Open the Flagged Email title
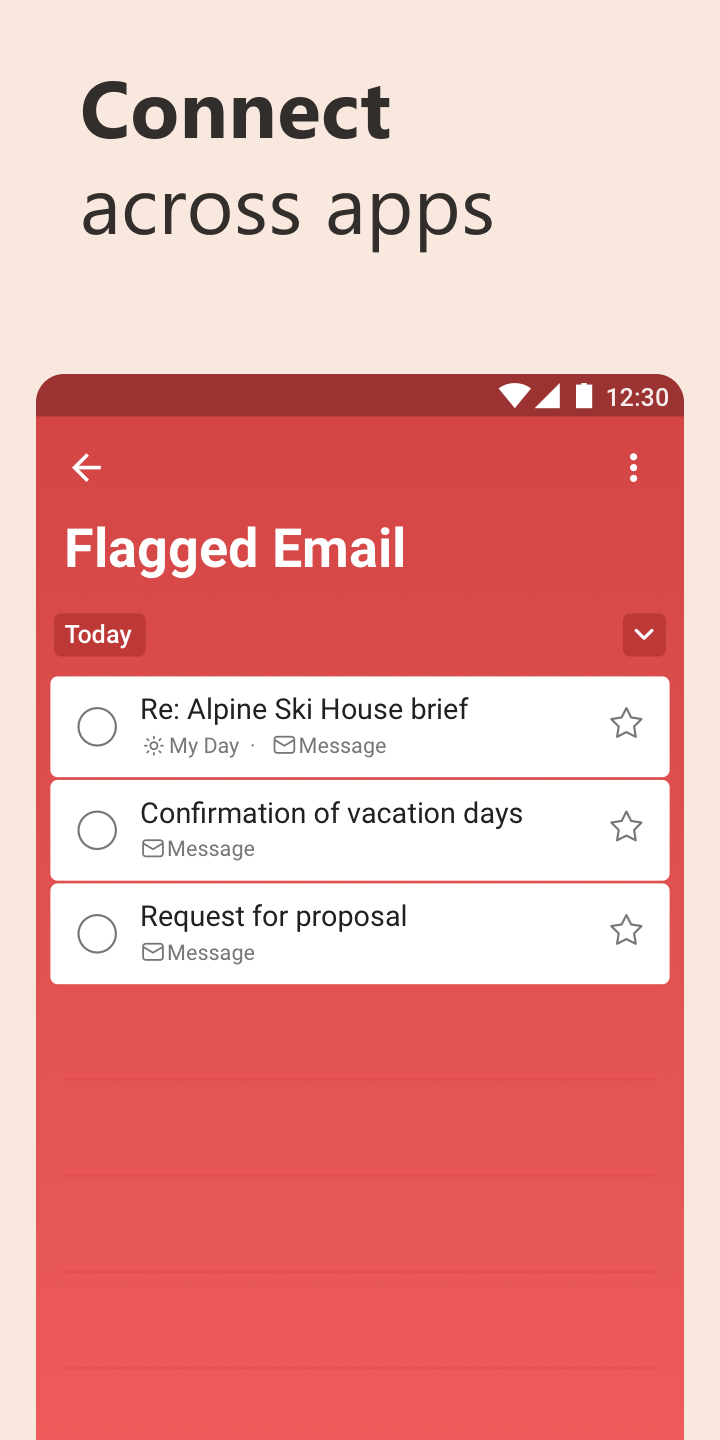Screen dimensions: 720x1440 (234, 548)
